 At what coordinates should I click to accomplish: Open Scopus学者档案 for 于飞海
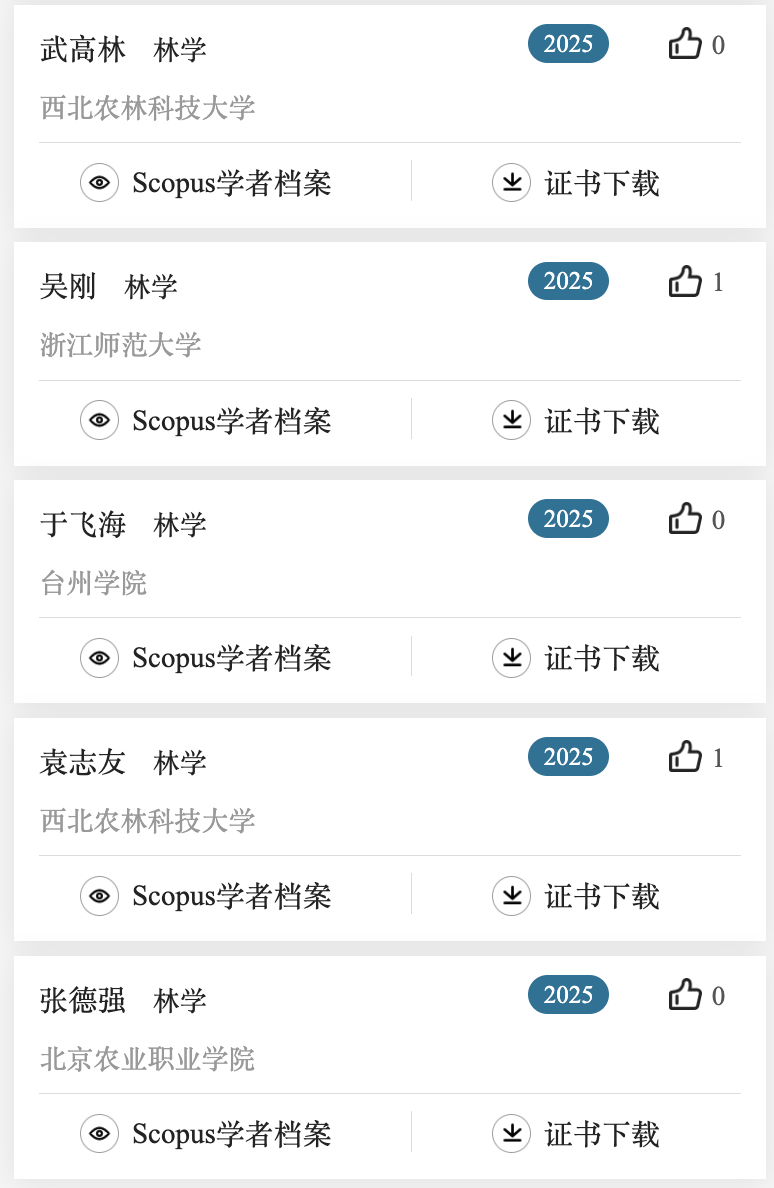pyautogui.click(x=206, y=658)
